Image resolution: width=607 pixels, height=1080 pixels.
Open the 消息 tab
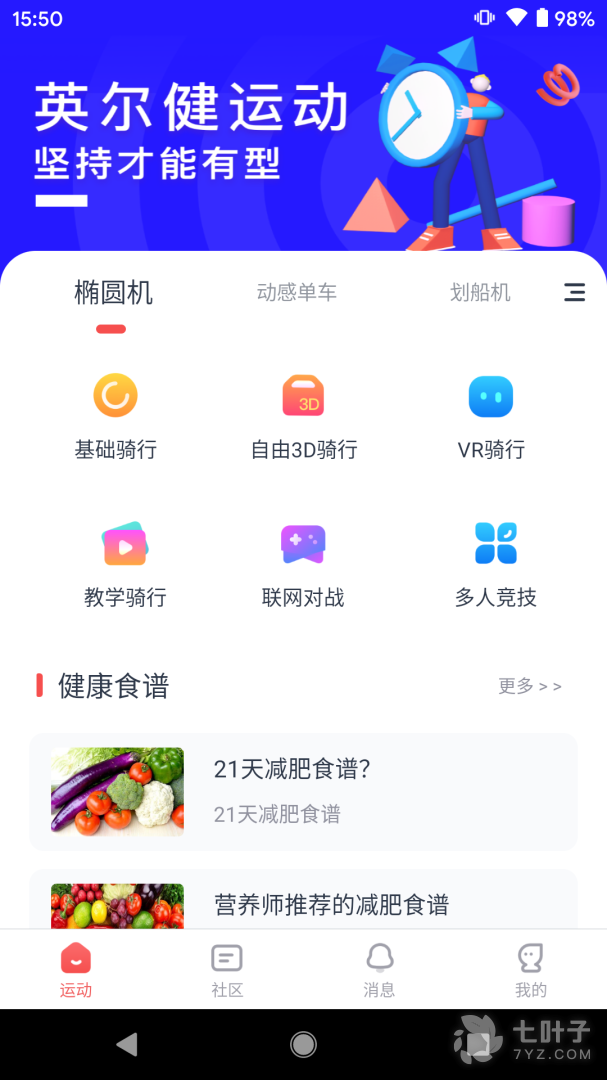[x=379, y=970]
